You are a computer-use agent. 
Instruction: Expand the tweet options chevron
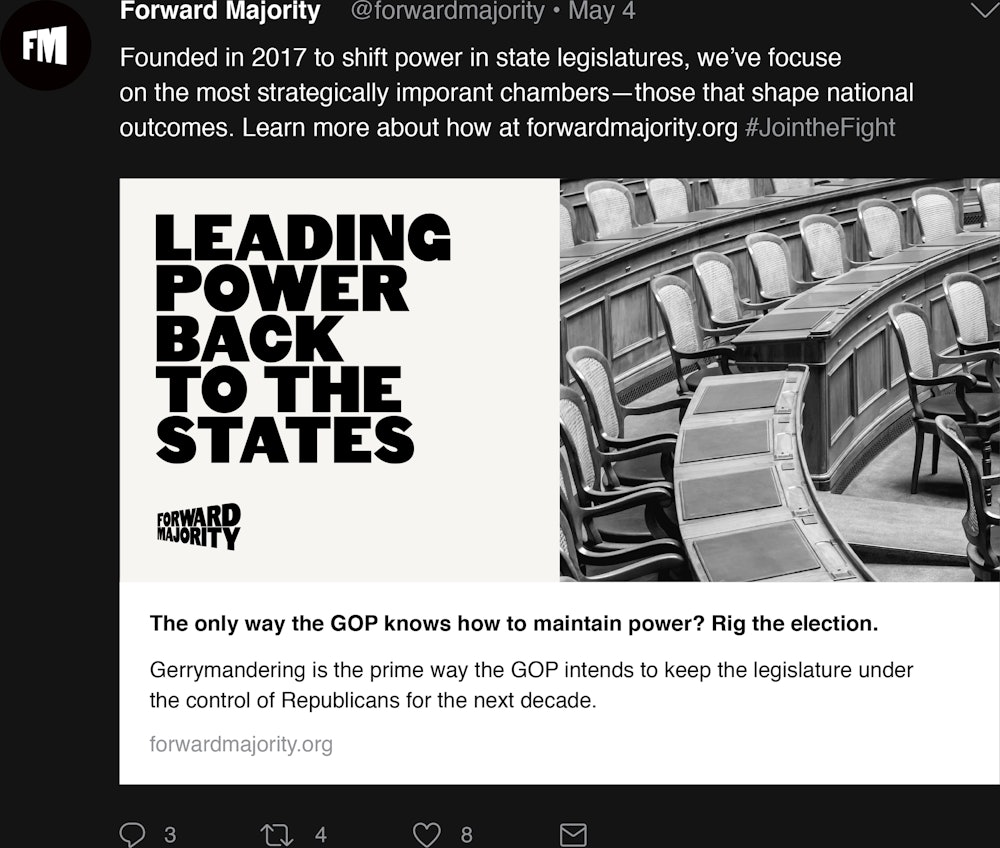(x=983, y=10)
